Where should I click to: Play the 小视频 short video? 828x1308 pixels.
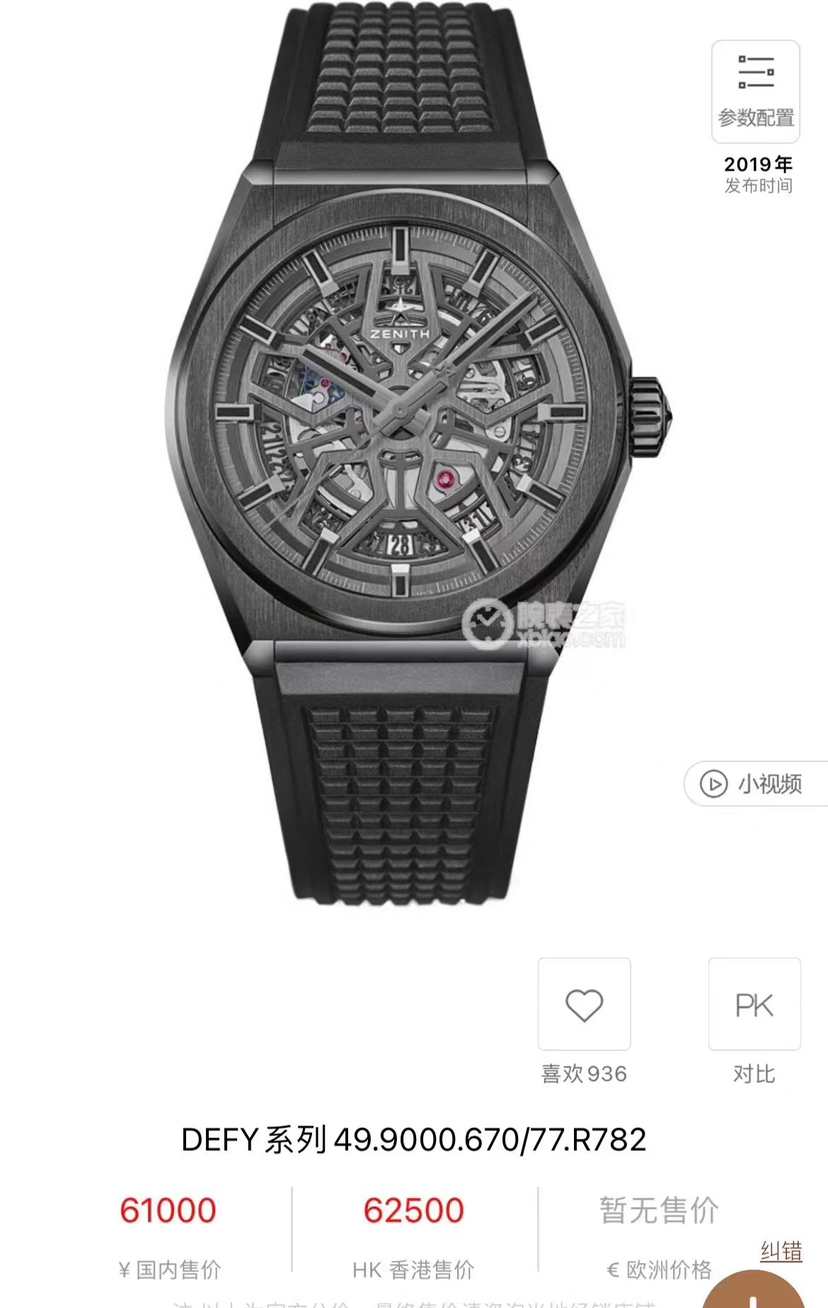[756, 783]
